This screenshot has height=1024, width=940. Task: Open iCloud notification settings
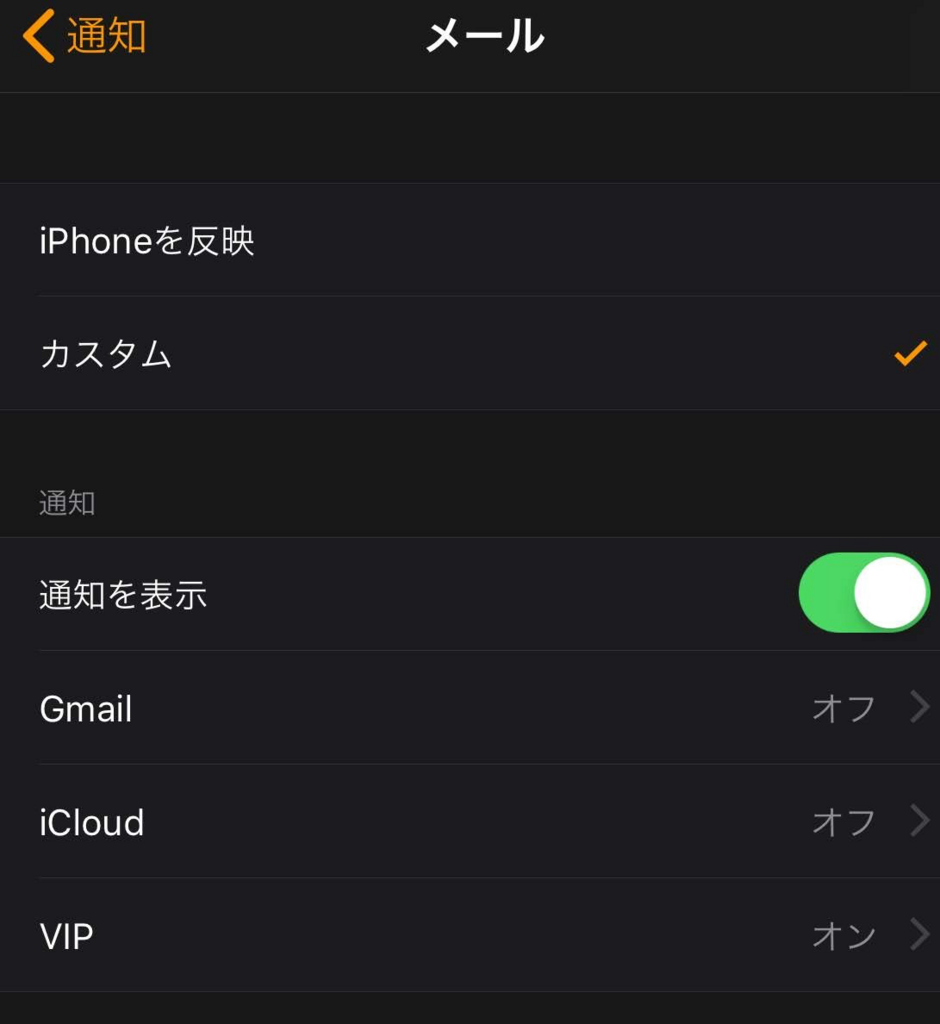[x=470, y=822]
